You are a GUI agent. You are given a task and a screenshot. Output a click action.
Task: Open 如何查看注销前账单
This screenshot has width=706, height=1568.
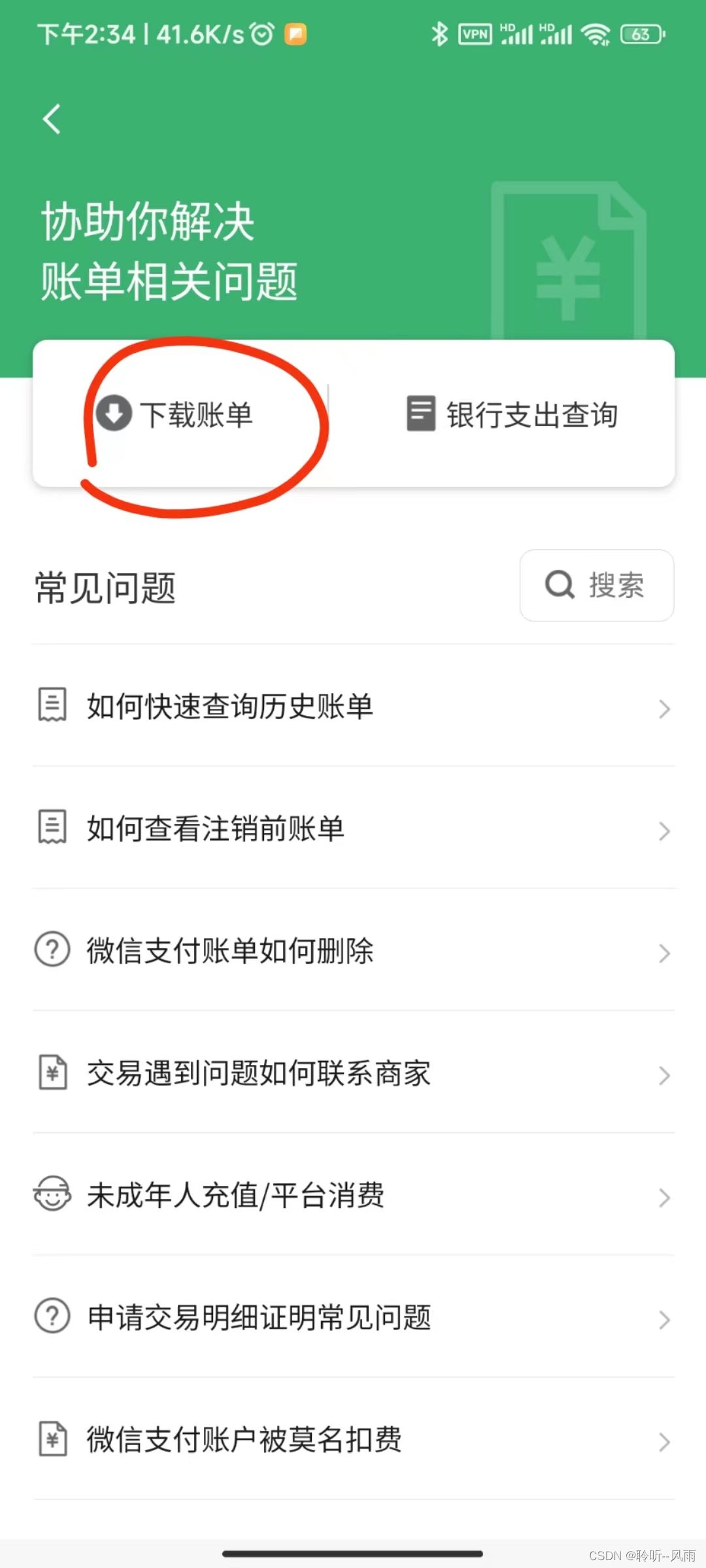(353, 828)
